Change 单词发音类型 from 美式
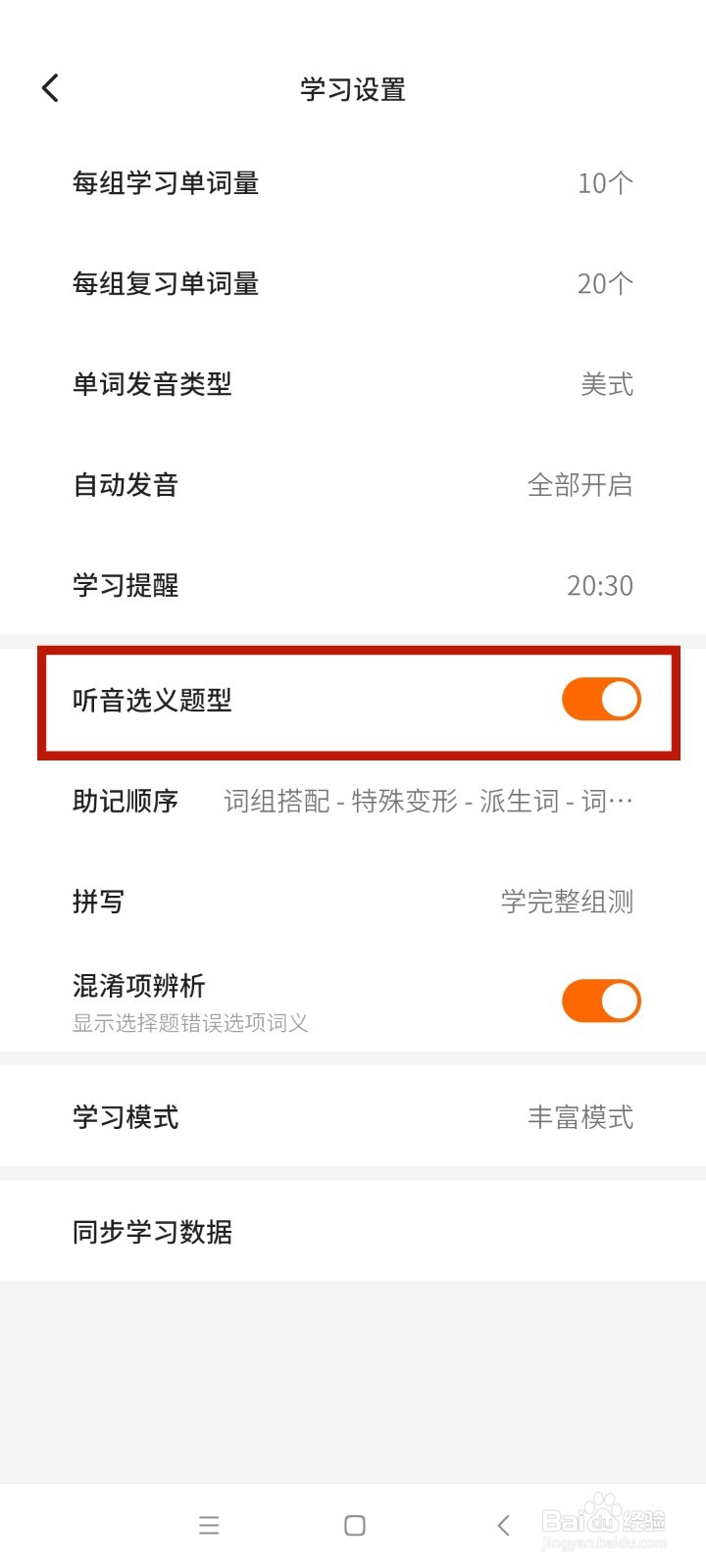The width and height of the screenshot is (706, 1568). (x=353, y=385)
